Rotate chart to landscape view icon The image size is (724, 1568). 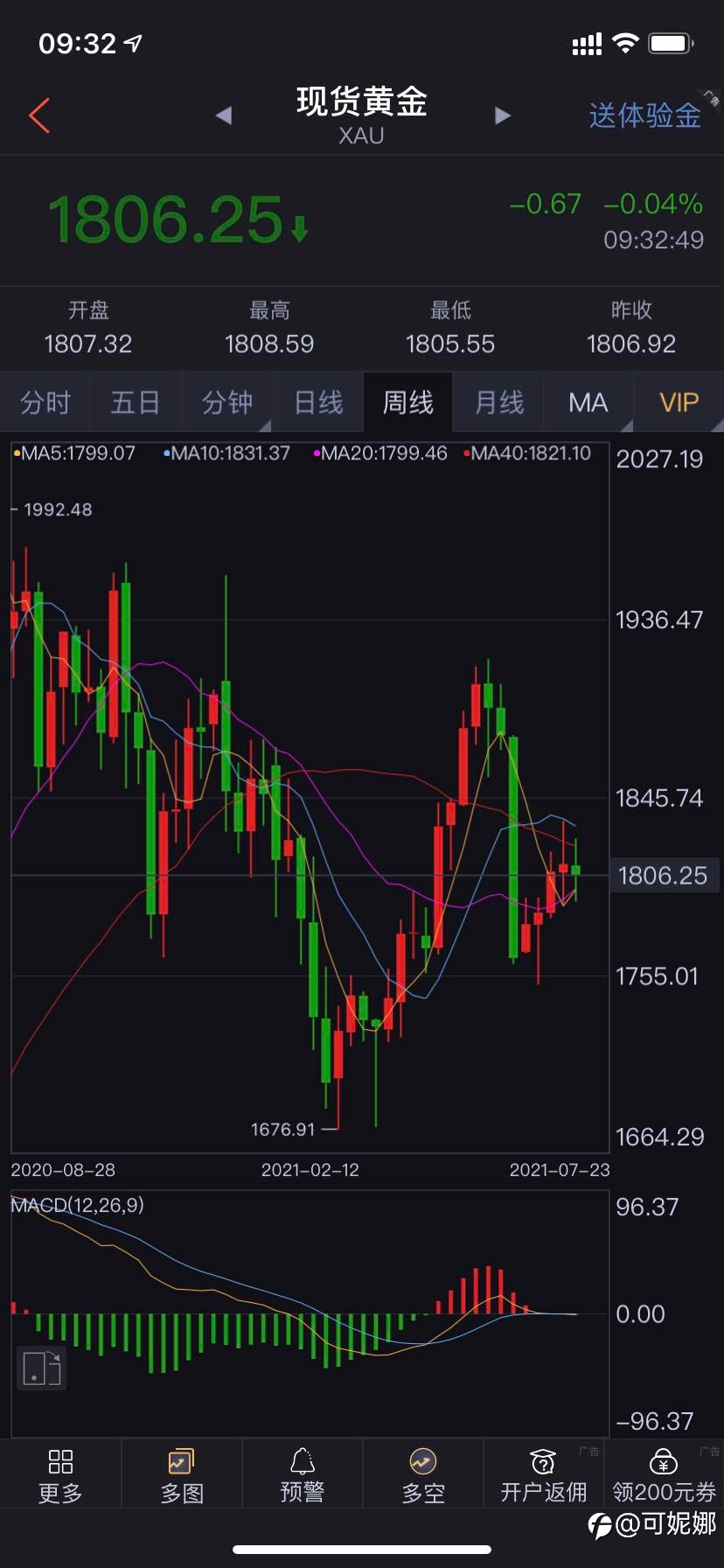[x=41, y=1368]
